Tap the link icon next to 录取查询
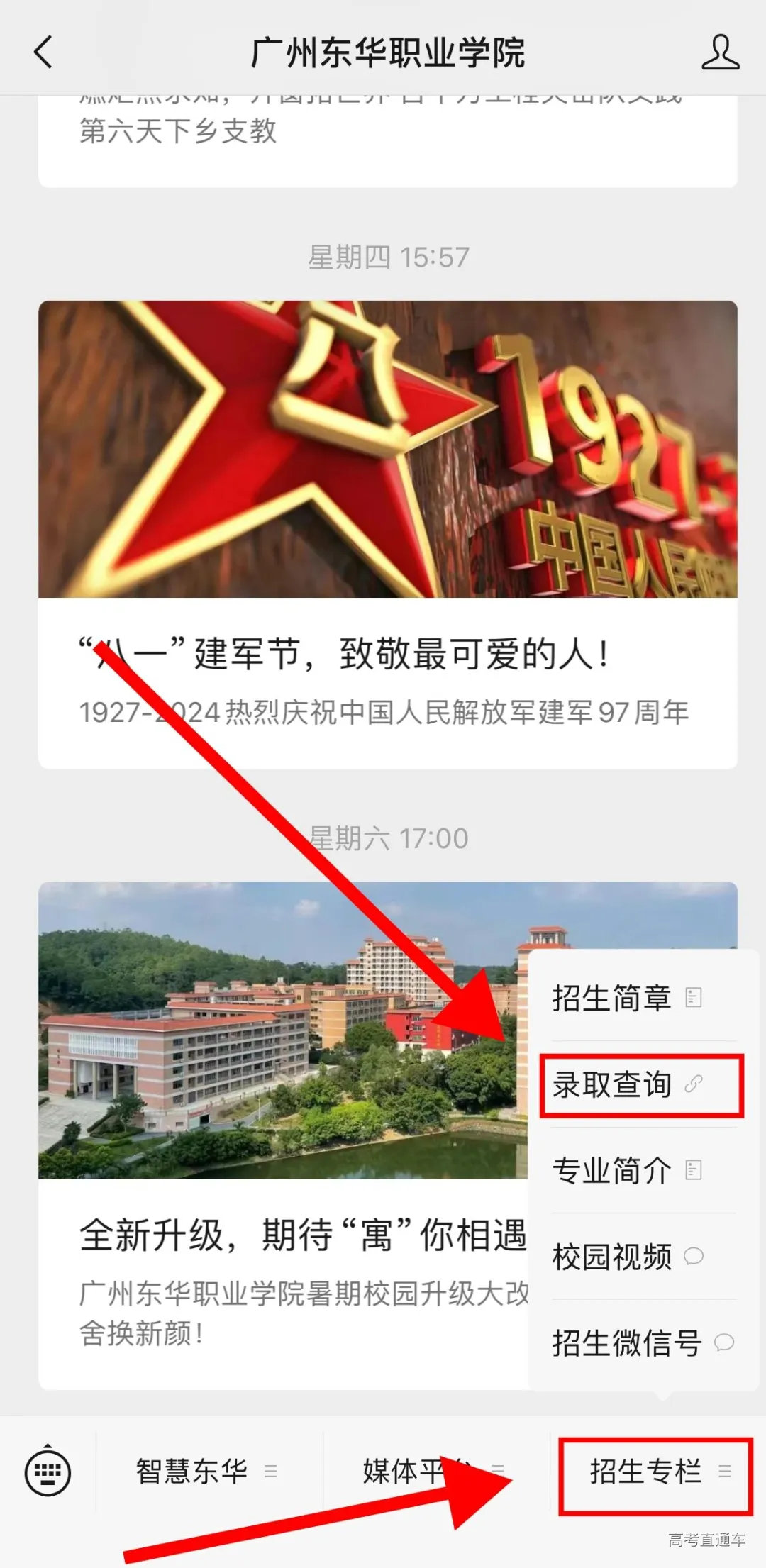The height and width of the screenshot is (1568, 766). [x=694, y=1084]
